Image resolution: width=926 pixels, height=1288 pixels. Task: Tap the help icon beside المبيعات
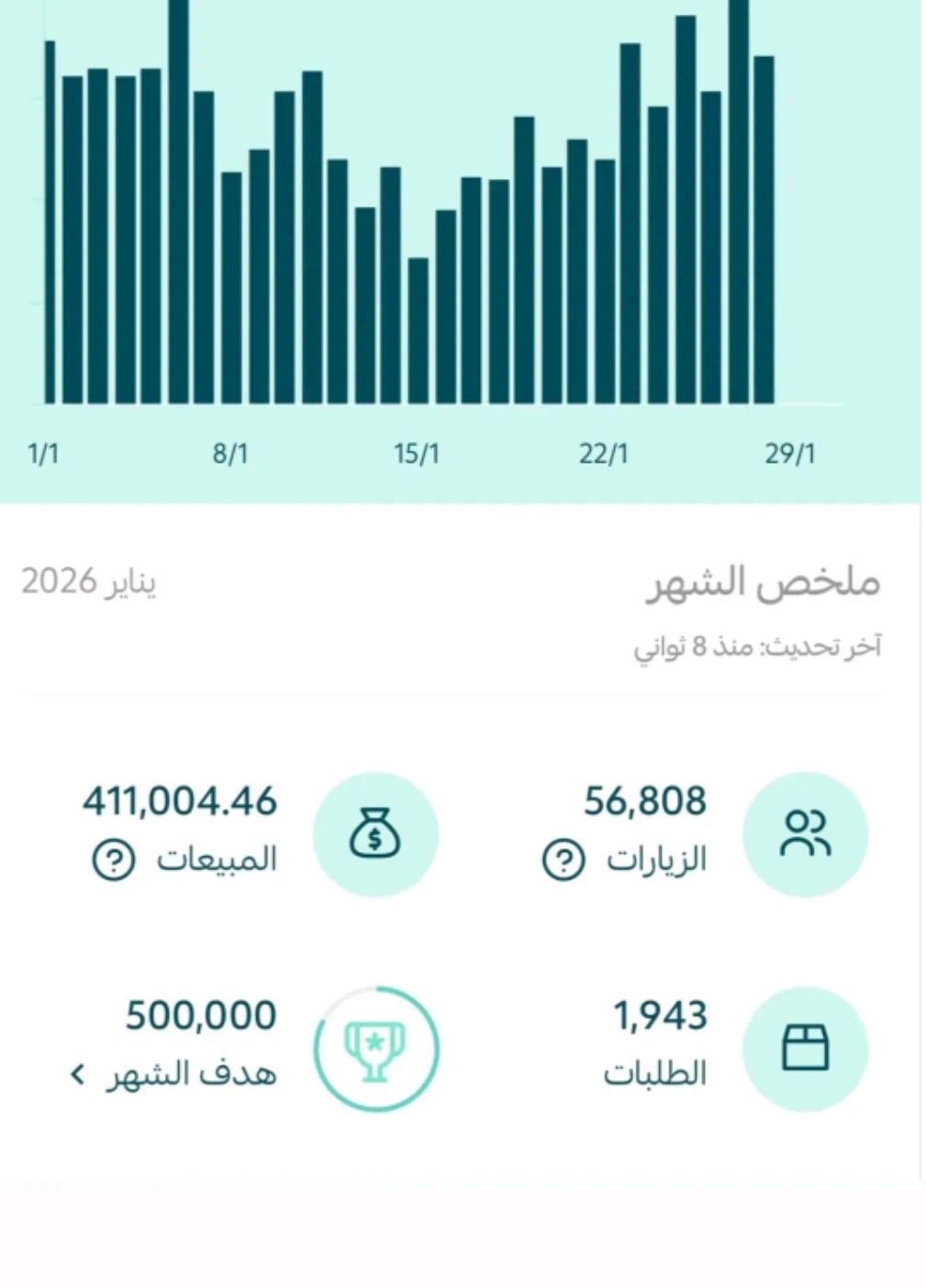[114, 861]
